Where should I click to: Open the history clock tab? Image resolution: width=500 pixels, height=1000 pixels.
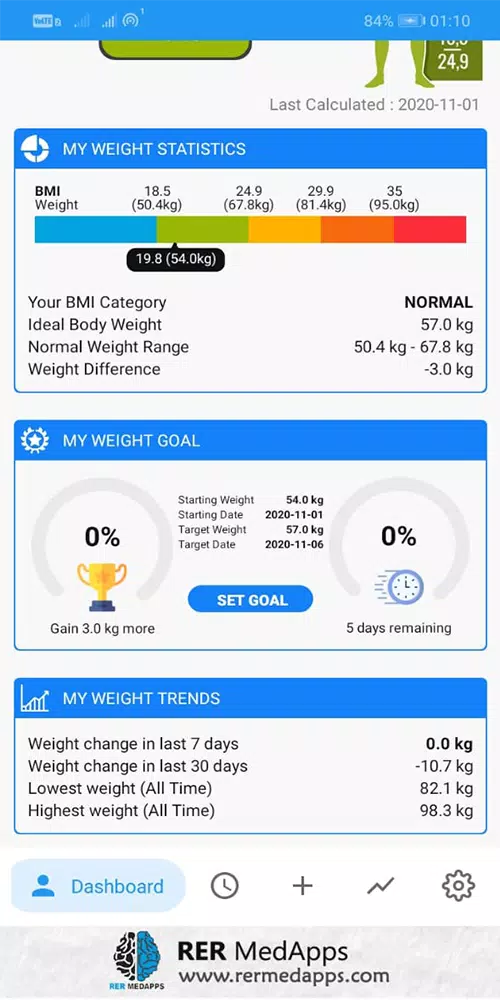224,886
